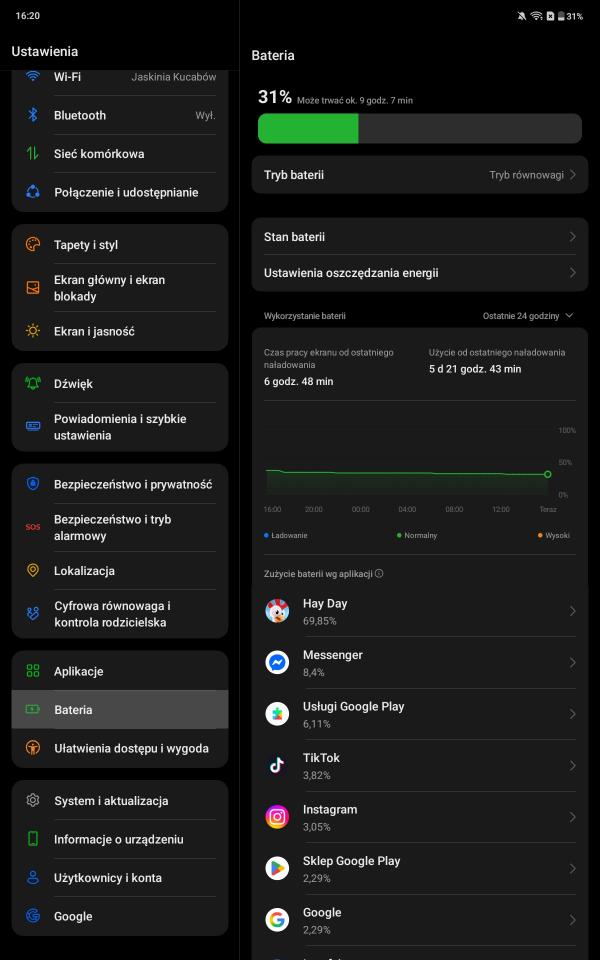The height and width of the screenshot is (960, 600).
Task: View Usługi Google Play battery usage
Action: coord(419,714)
